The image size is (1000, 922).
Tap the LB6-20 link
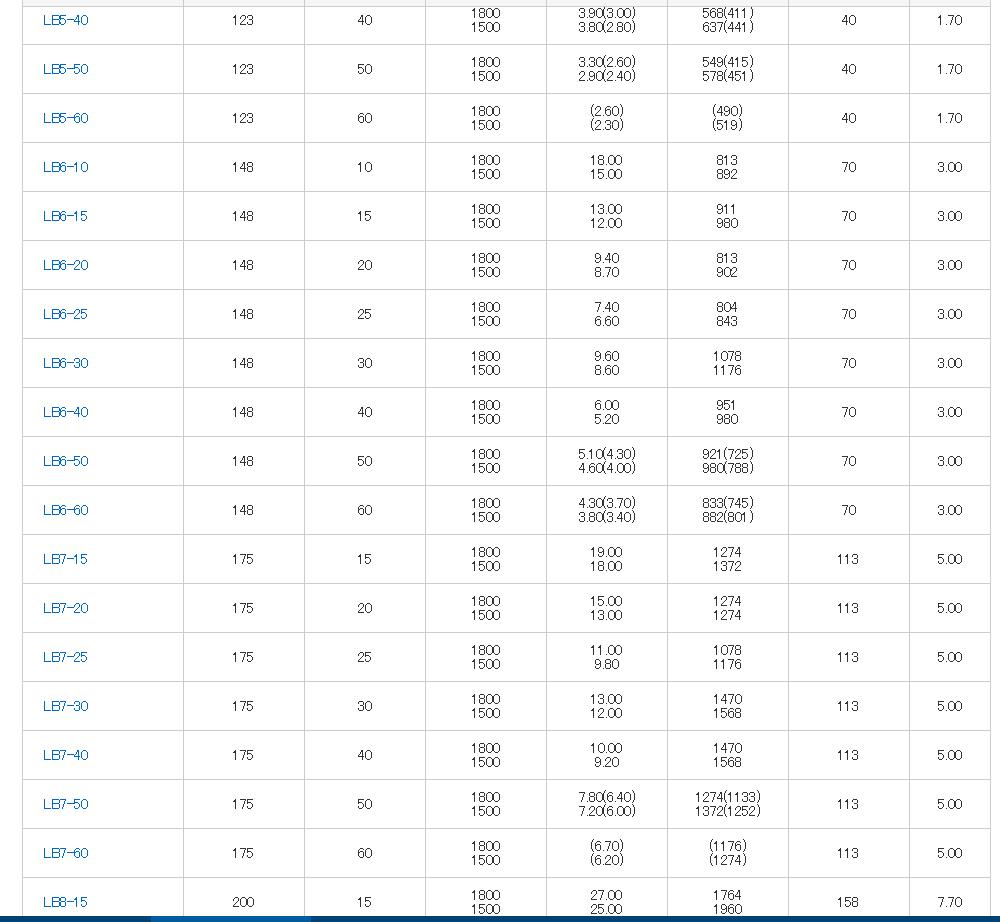point(65,265)
